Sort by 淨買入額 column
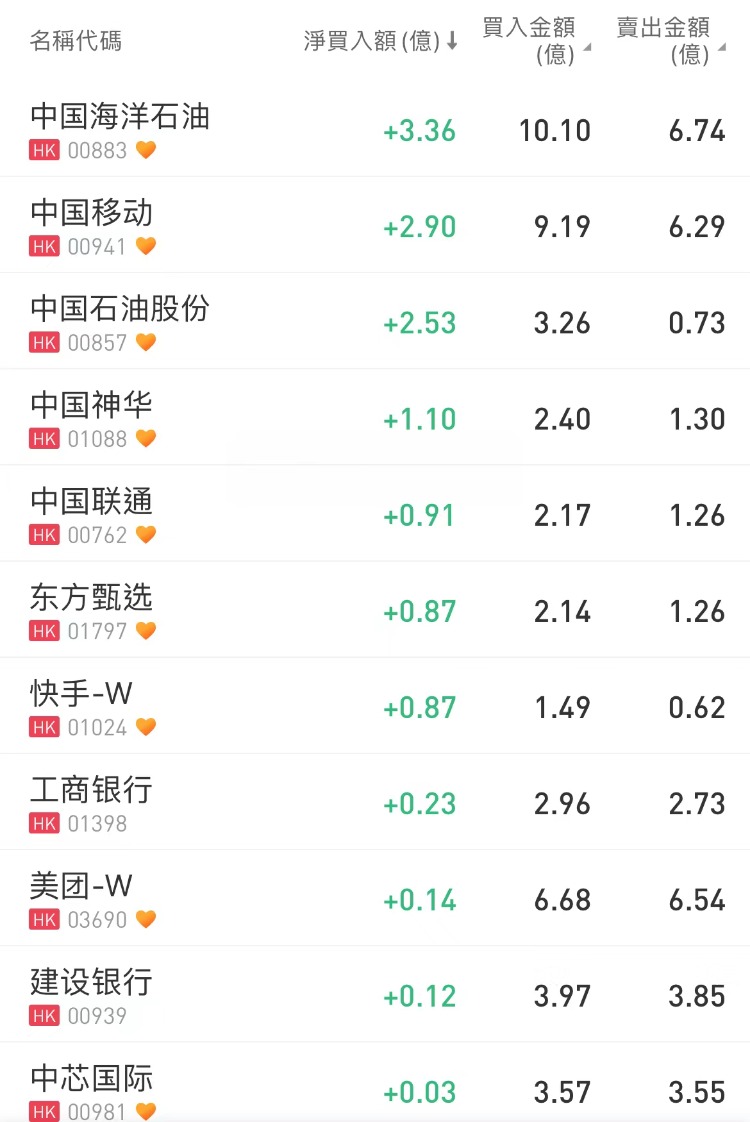Image resolution: width=750 pixels, height=1122 pixels. [380, 41]
